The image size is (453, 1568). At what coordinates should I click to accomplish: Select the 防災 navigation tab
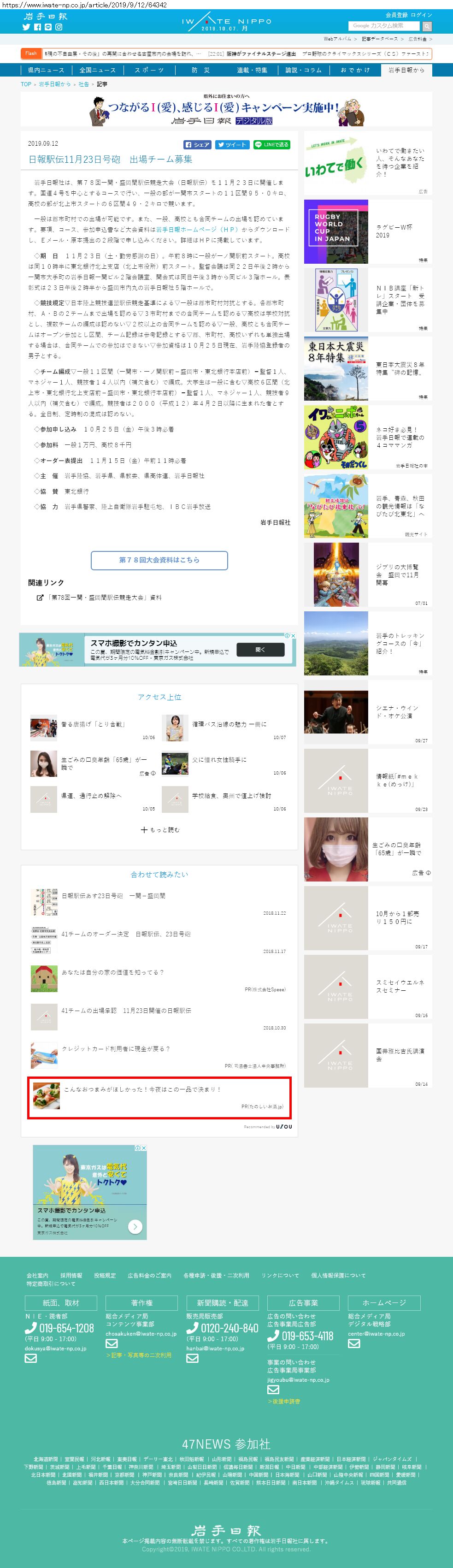200,70
